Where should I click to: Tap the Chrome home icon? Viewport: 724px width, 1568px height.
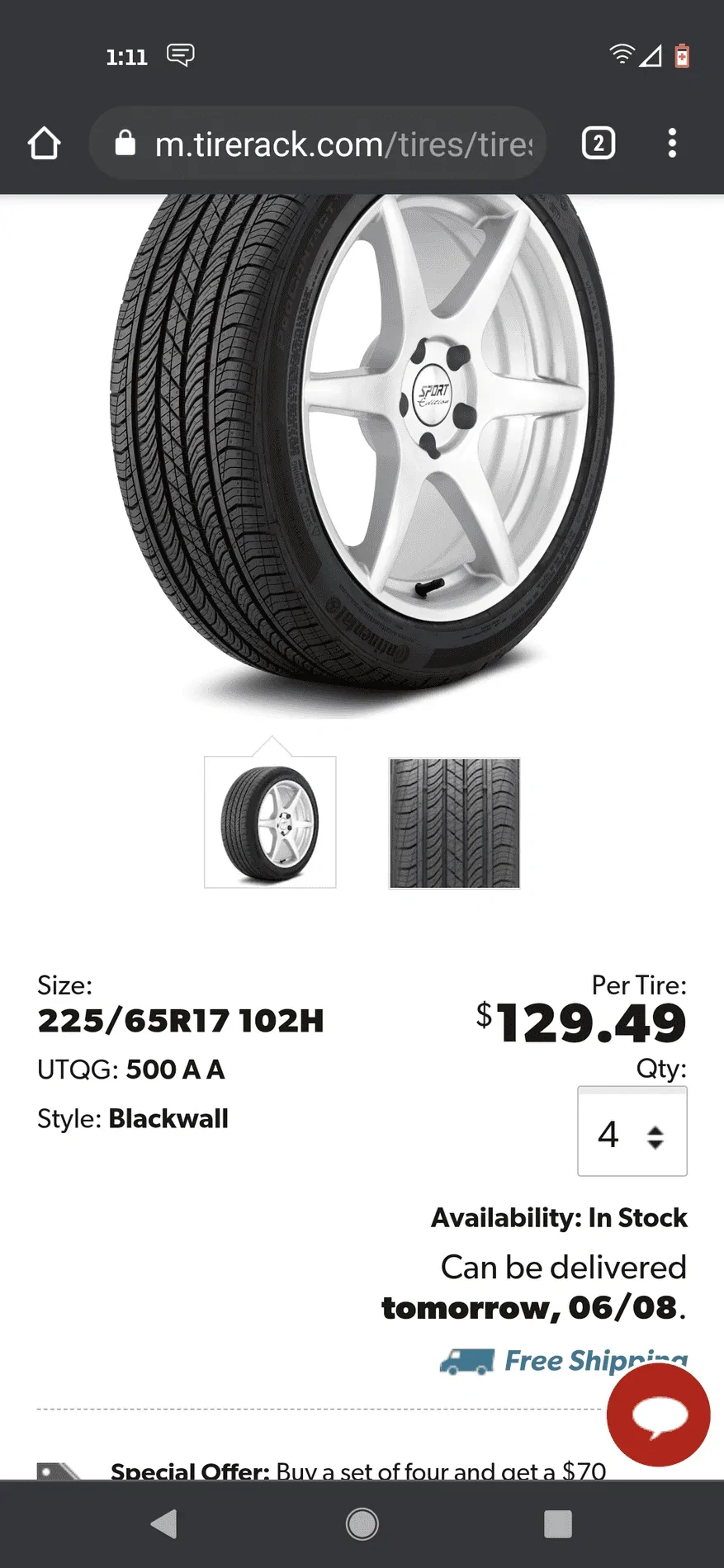tap(44, 143)
